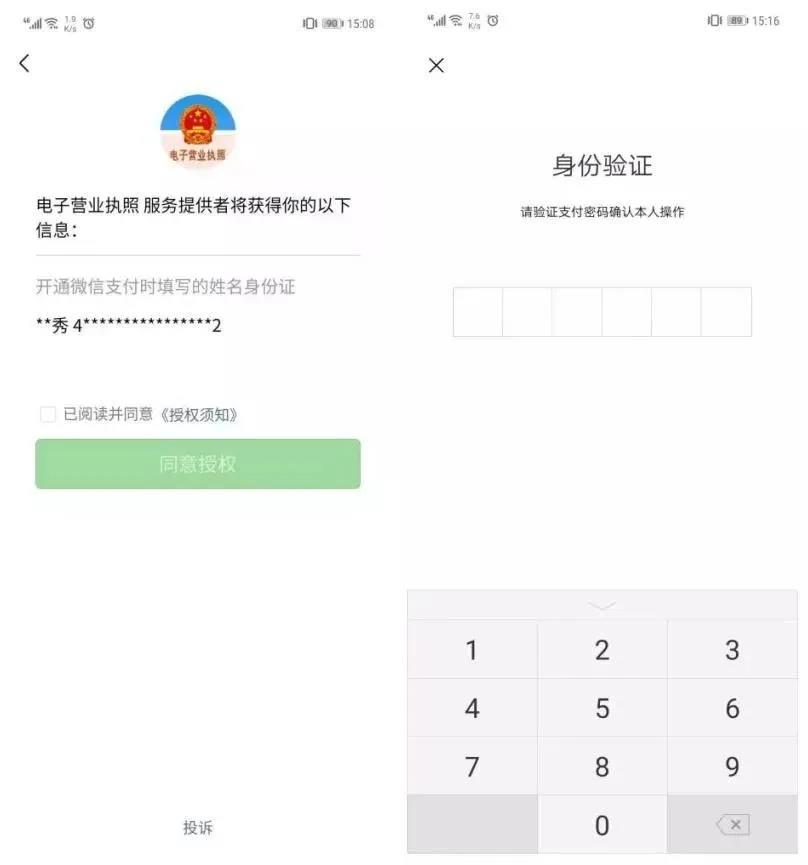Delete a digit with the backspace key
Screen dimensions: 808x865
click(732, 825)
